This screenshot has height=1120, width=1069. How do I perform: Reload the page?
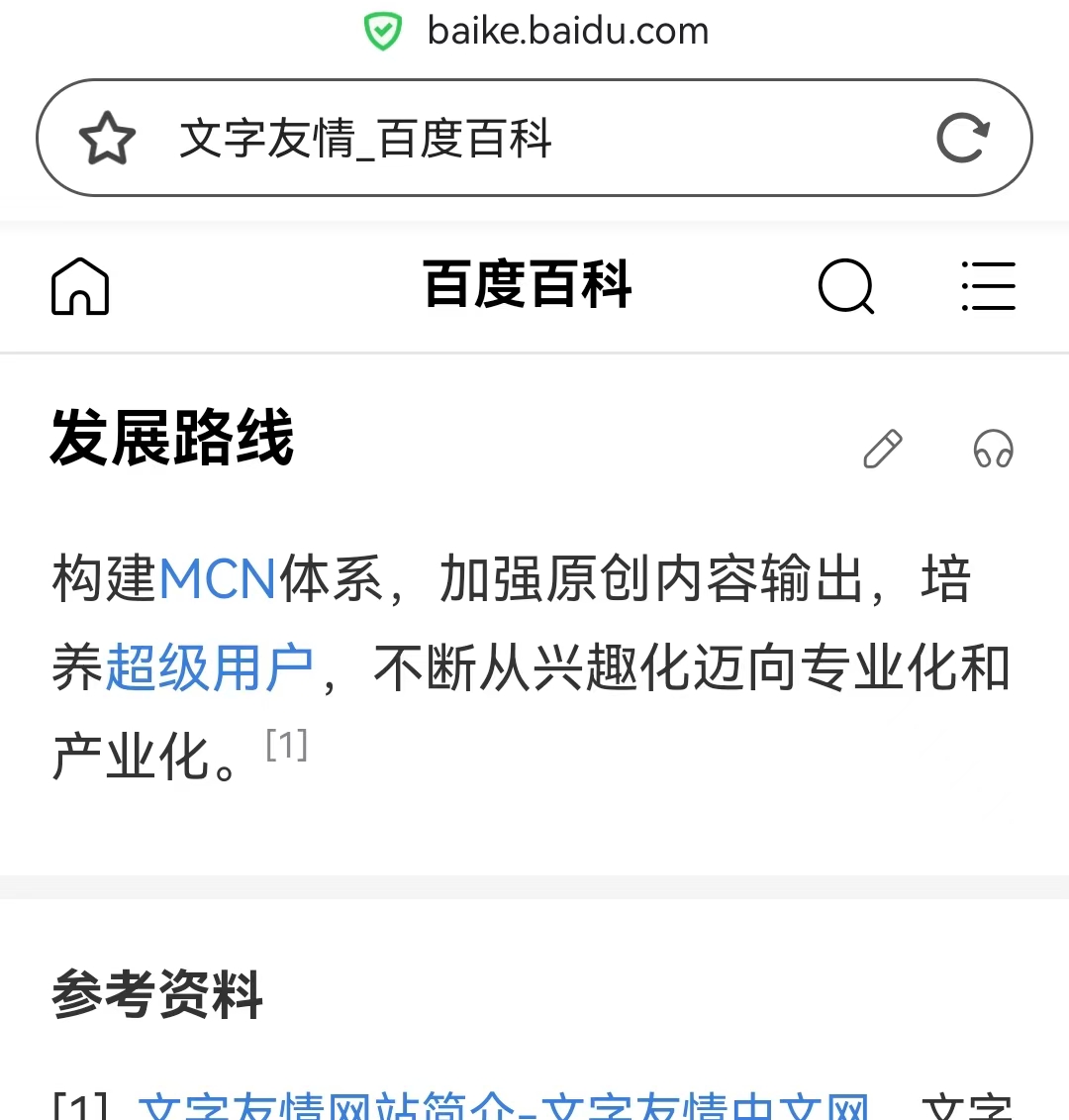pos(962,139)
